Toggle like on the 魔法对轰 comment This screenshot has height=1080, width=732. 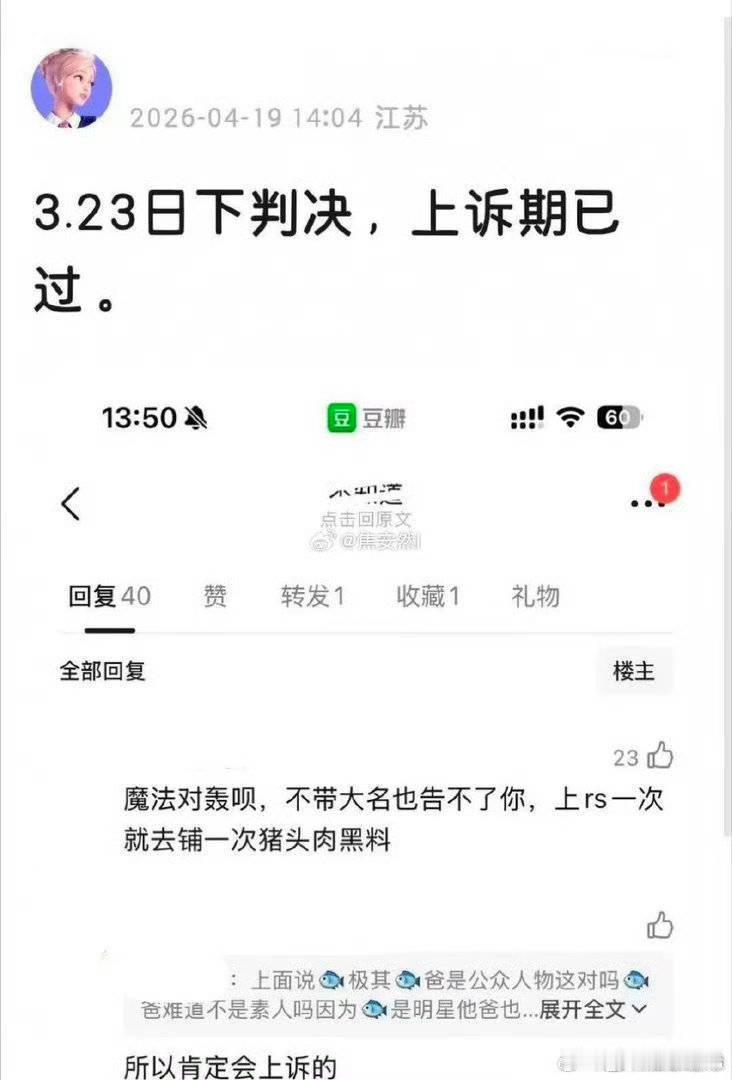pos(660,757)
